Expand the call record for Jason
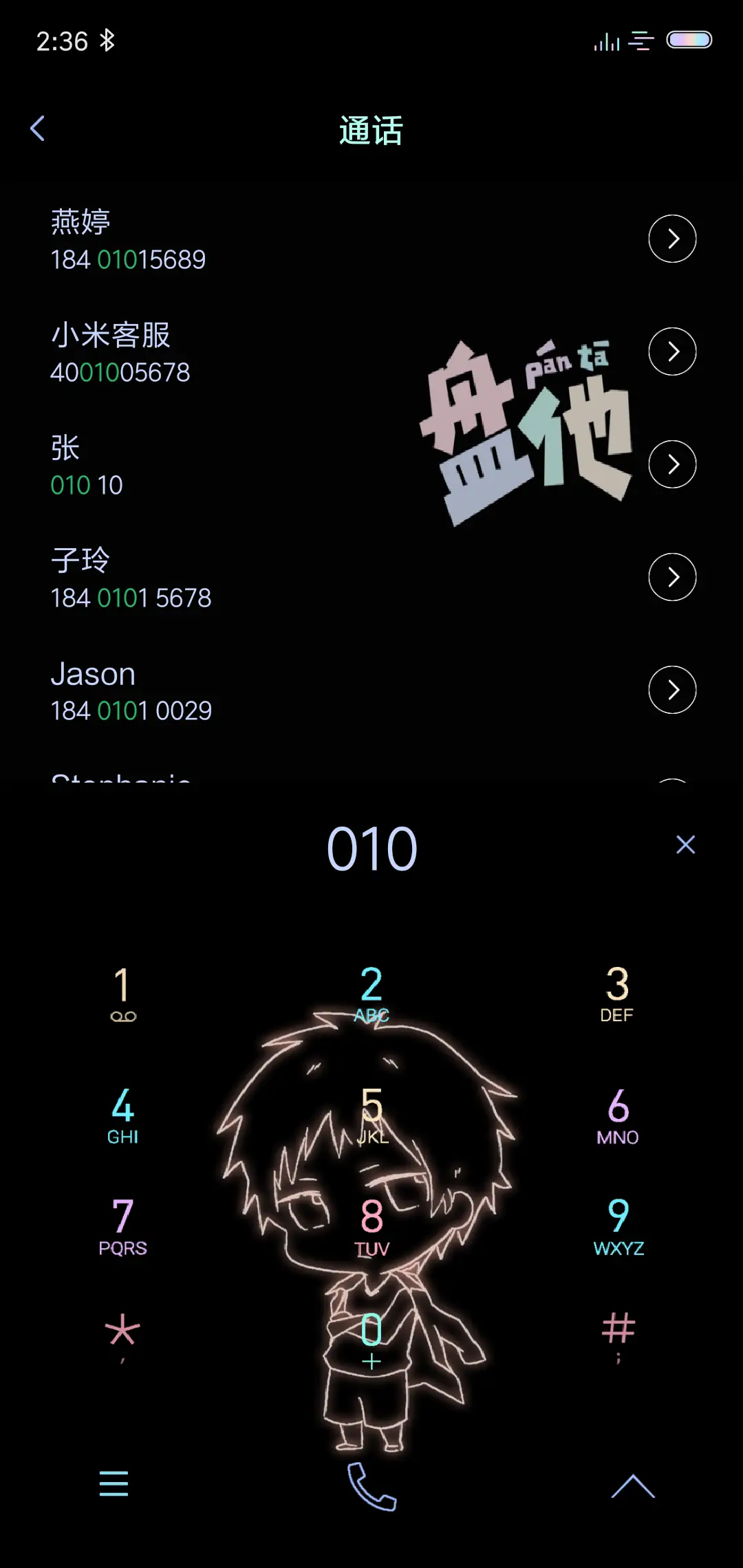Screen dimensions: 743x1568 (x=672, y=690)
